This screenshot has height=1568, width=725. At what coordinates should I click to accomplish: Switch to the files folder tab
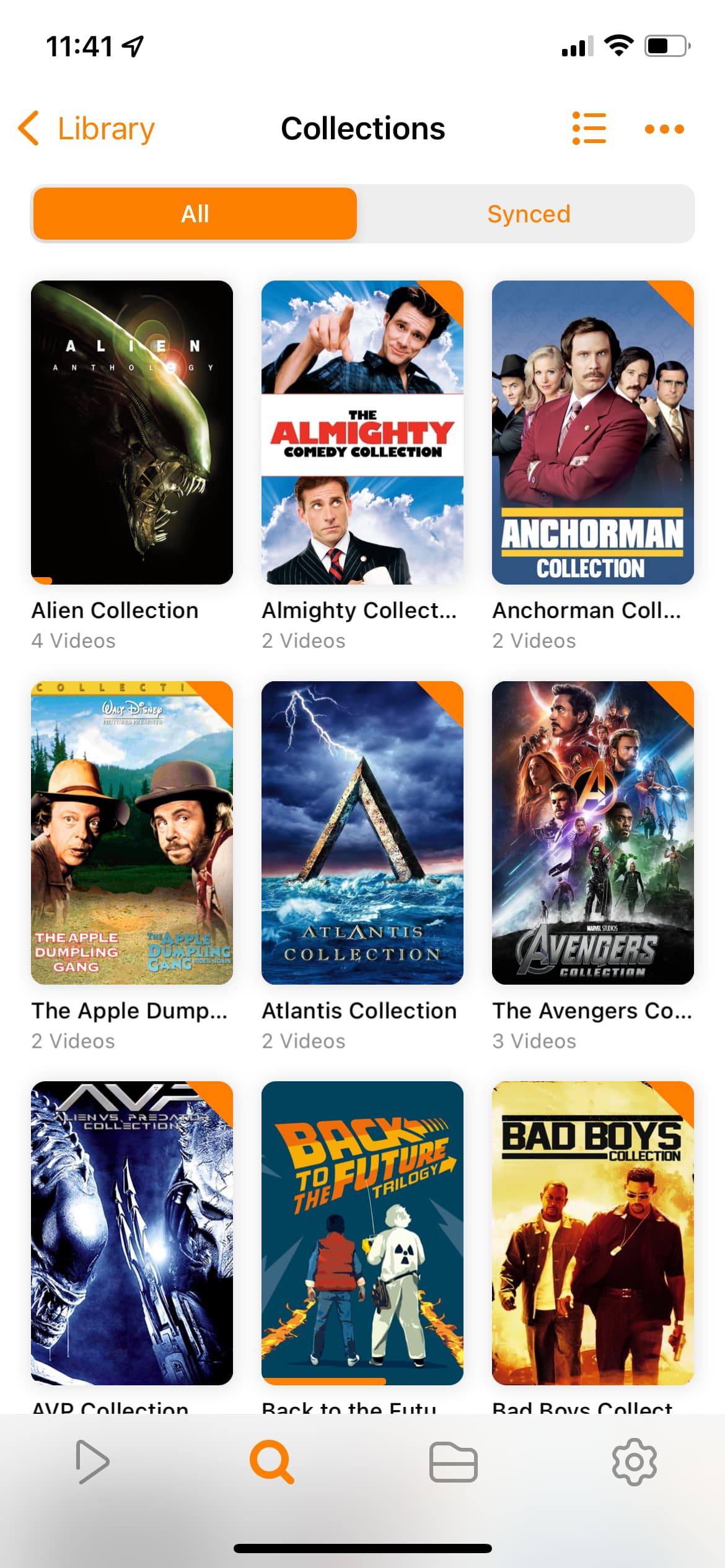coord(453,1462)
